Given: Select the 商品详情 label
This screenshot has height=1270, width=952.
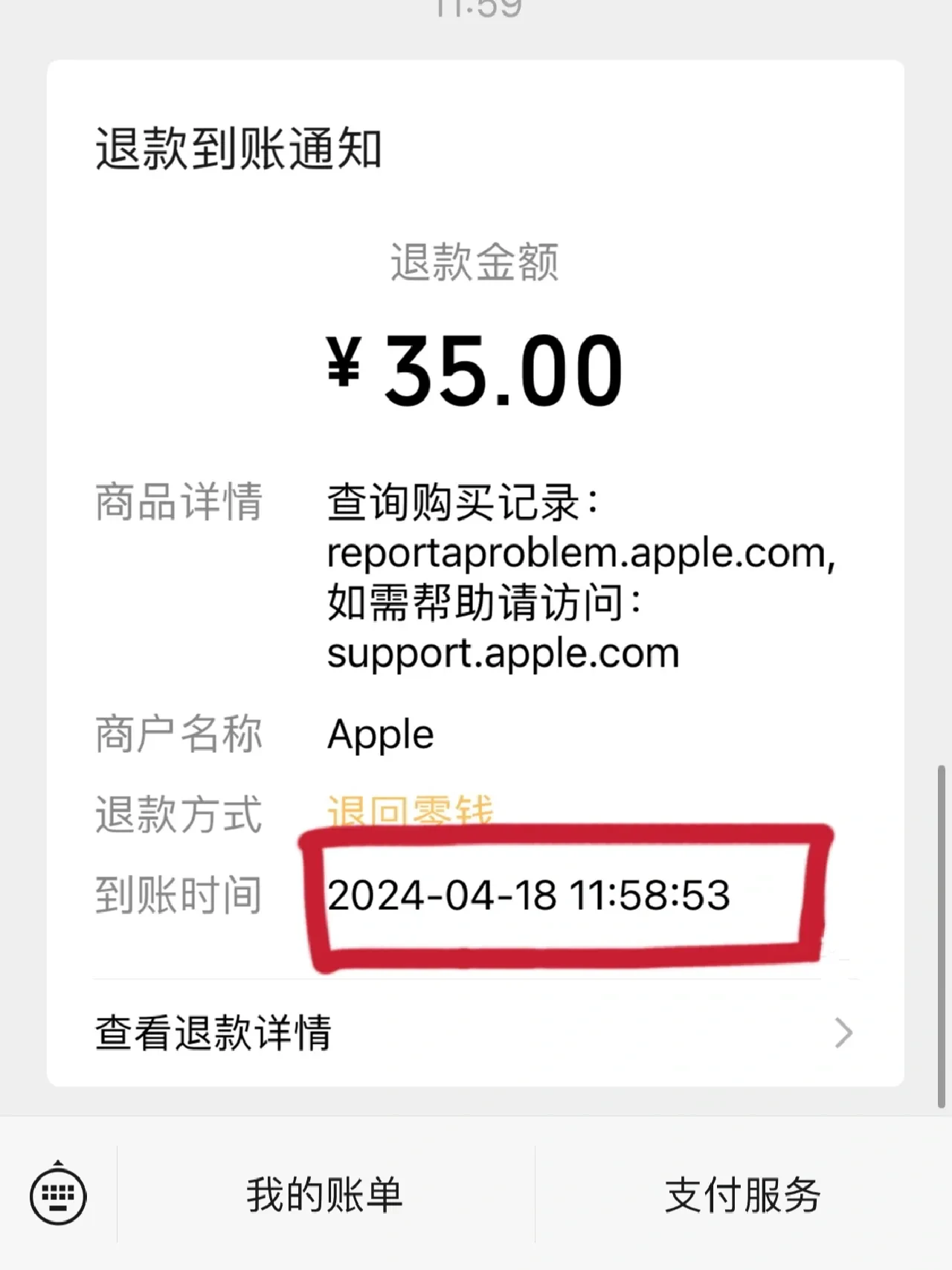Looking at the screenshot, I should pos(178,502).
